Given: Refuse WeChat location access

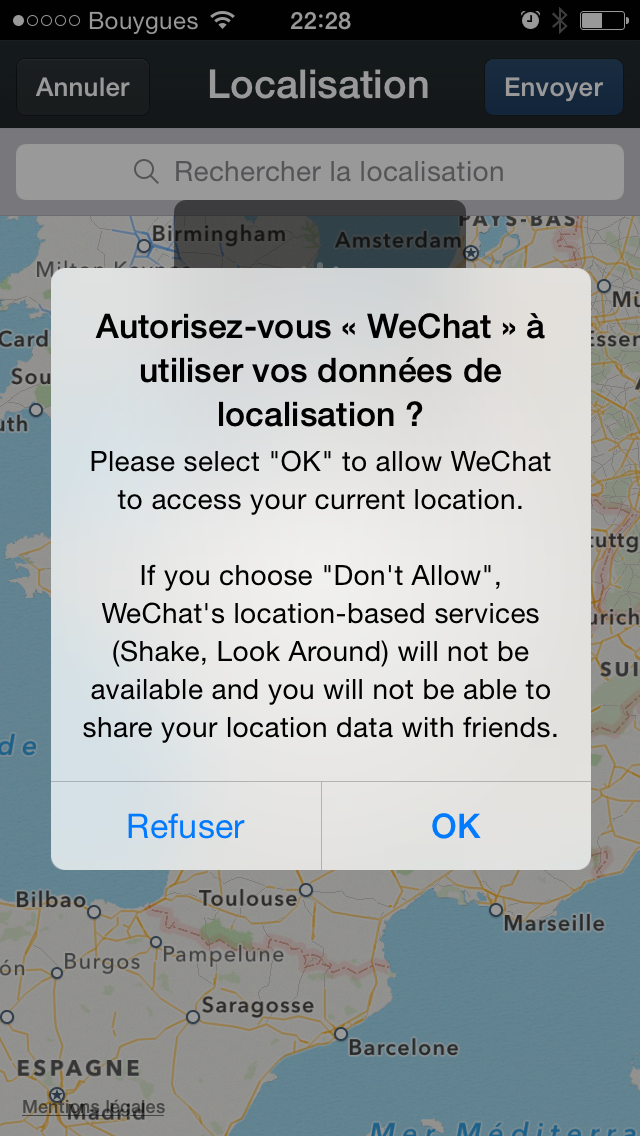Looking at the screenshot, I should click(x=186, y=826).
